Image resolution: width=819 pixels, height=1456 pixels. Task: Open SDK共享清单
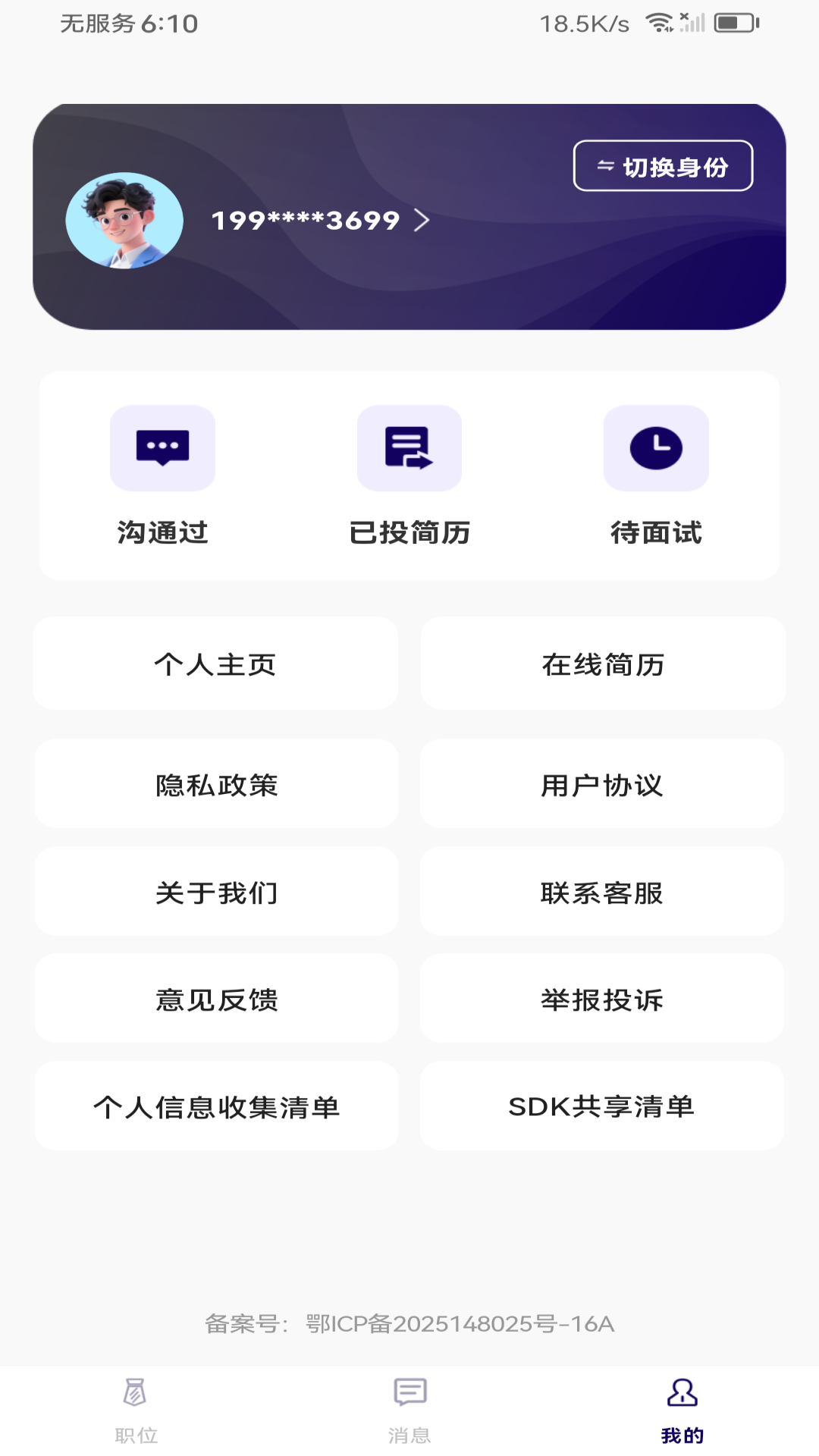pyautogui.click(x=602, y=1106)
